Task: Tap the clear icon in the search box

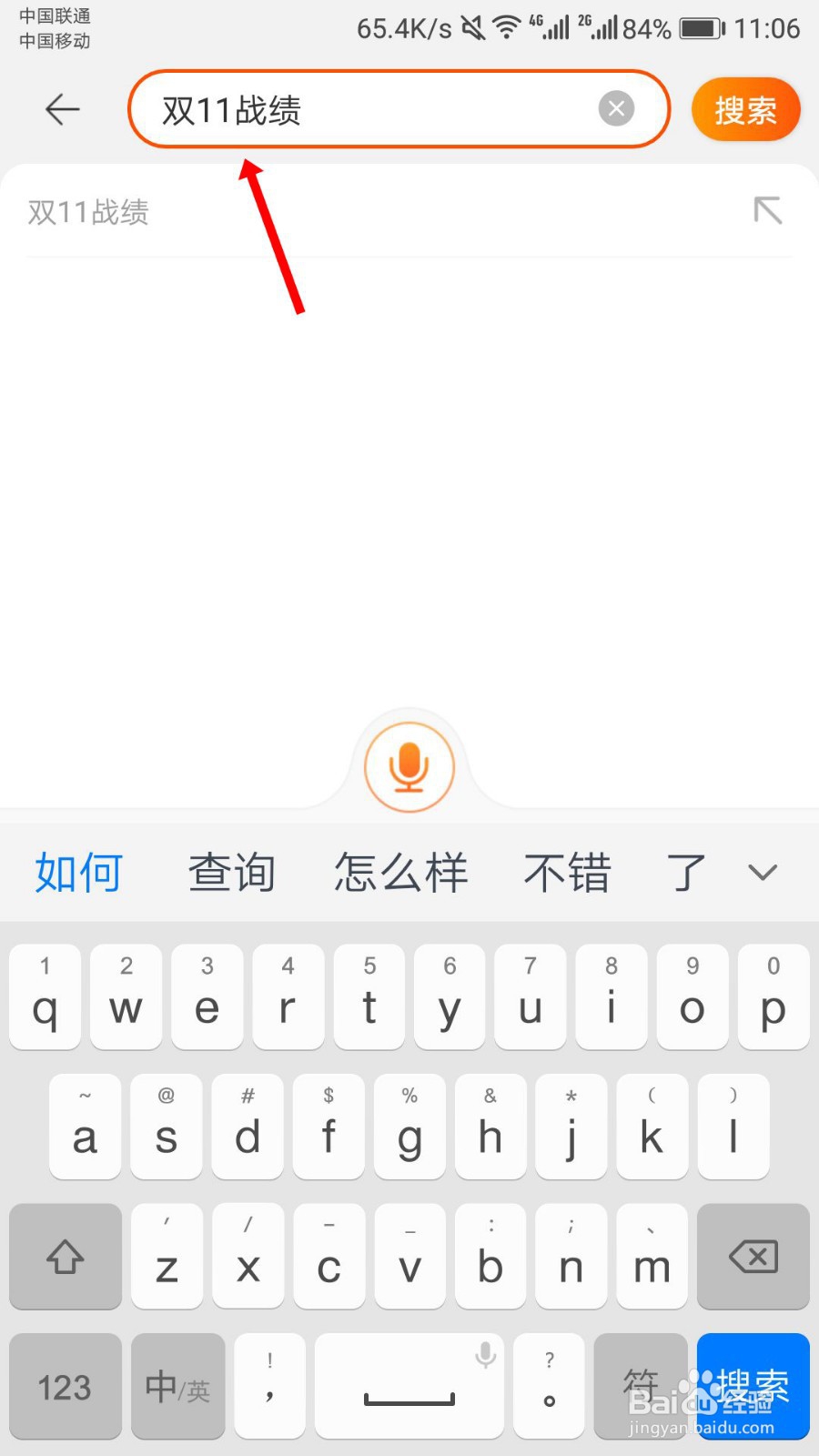Action: (617, 108)
